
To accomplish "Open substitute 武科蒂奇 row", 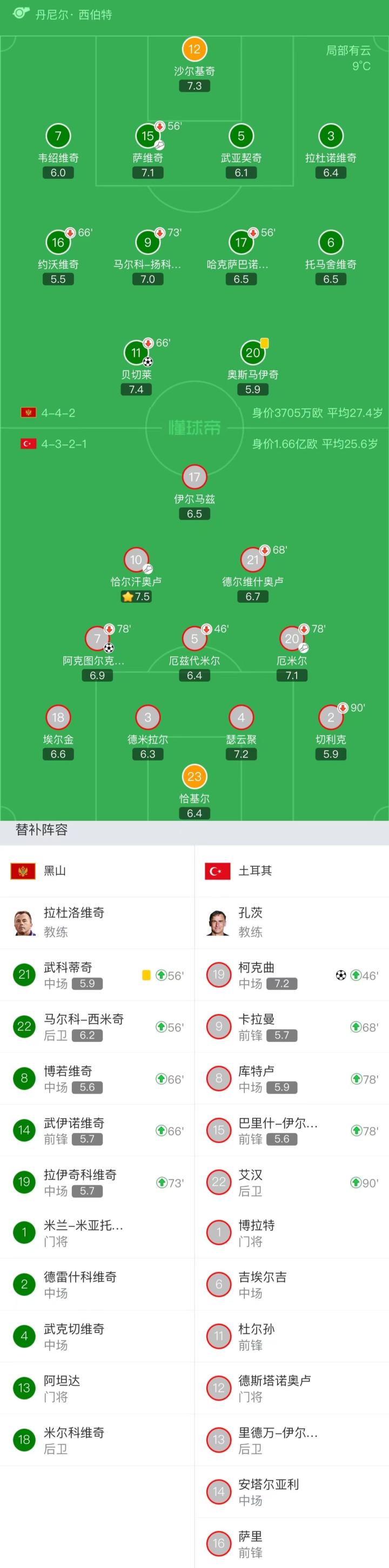I will (97, 974).
